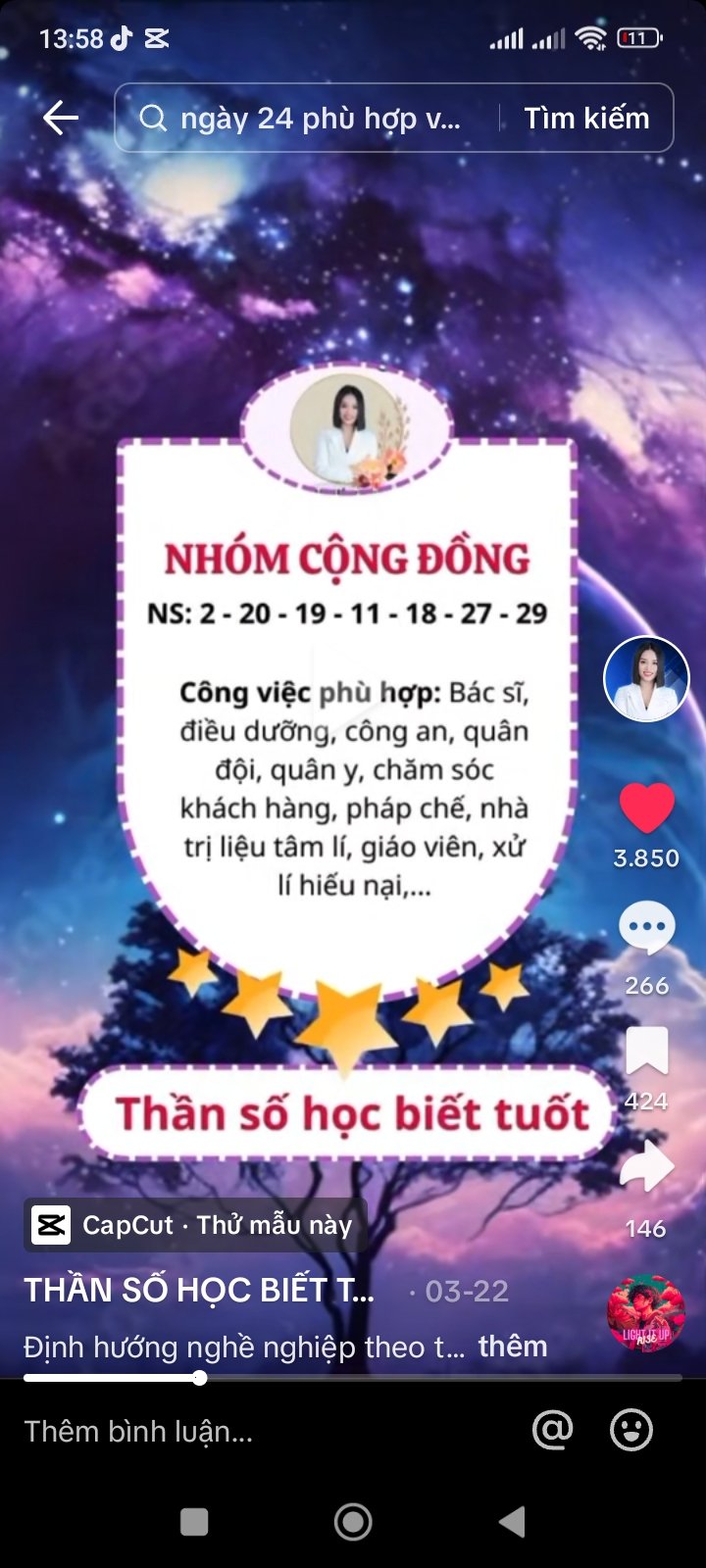706x1568 pixels.
Task: Expand the caption with thêm
Action: [512, 1347]
